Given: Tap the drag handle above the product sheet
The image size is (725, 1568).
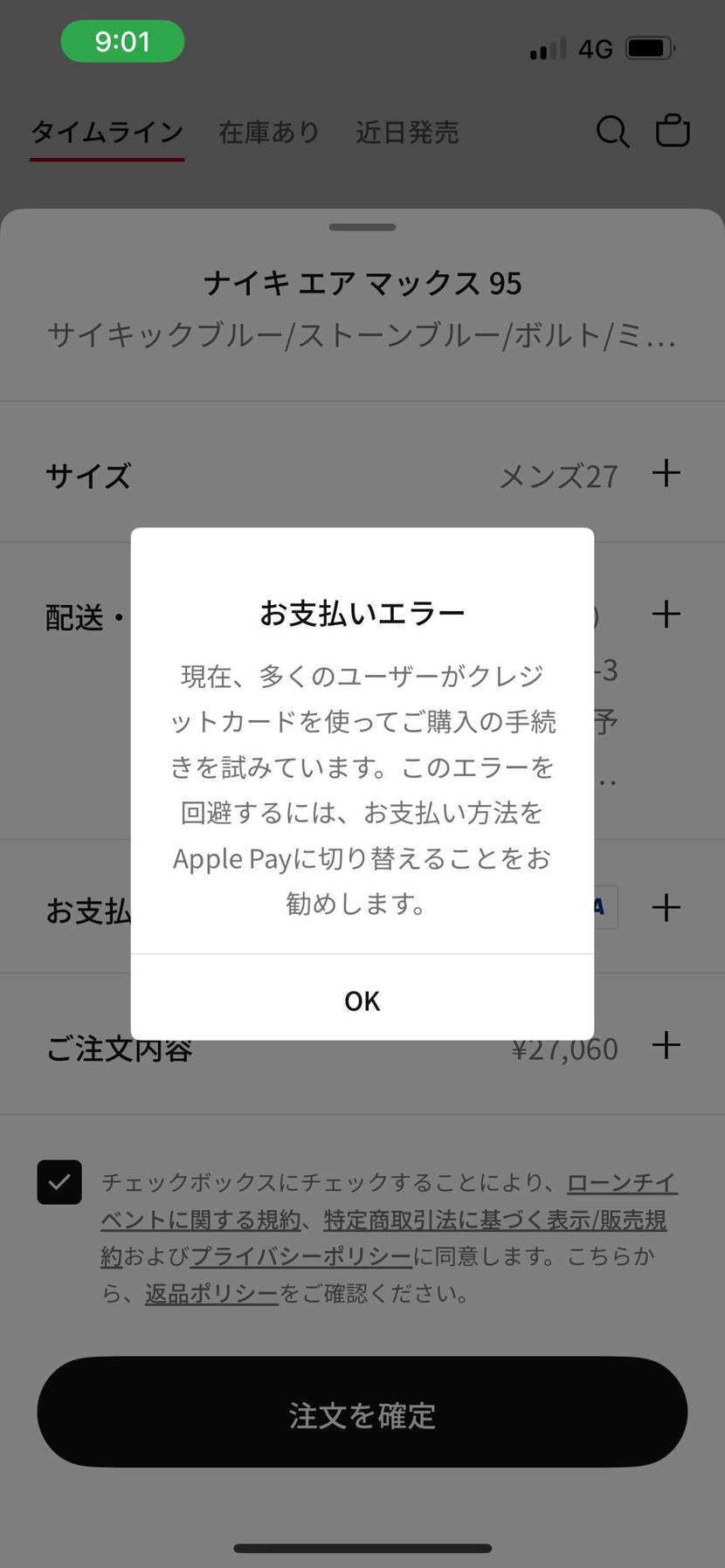Looking at the screenshot, I should [x=361, y=226].
